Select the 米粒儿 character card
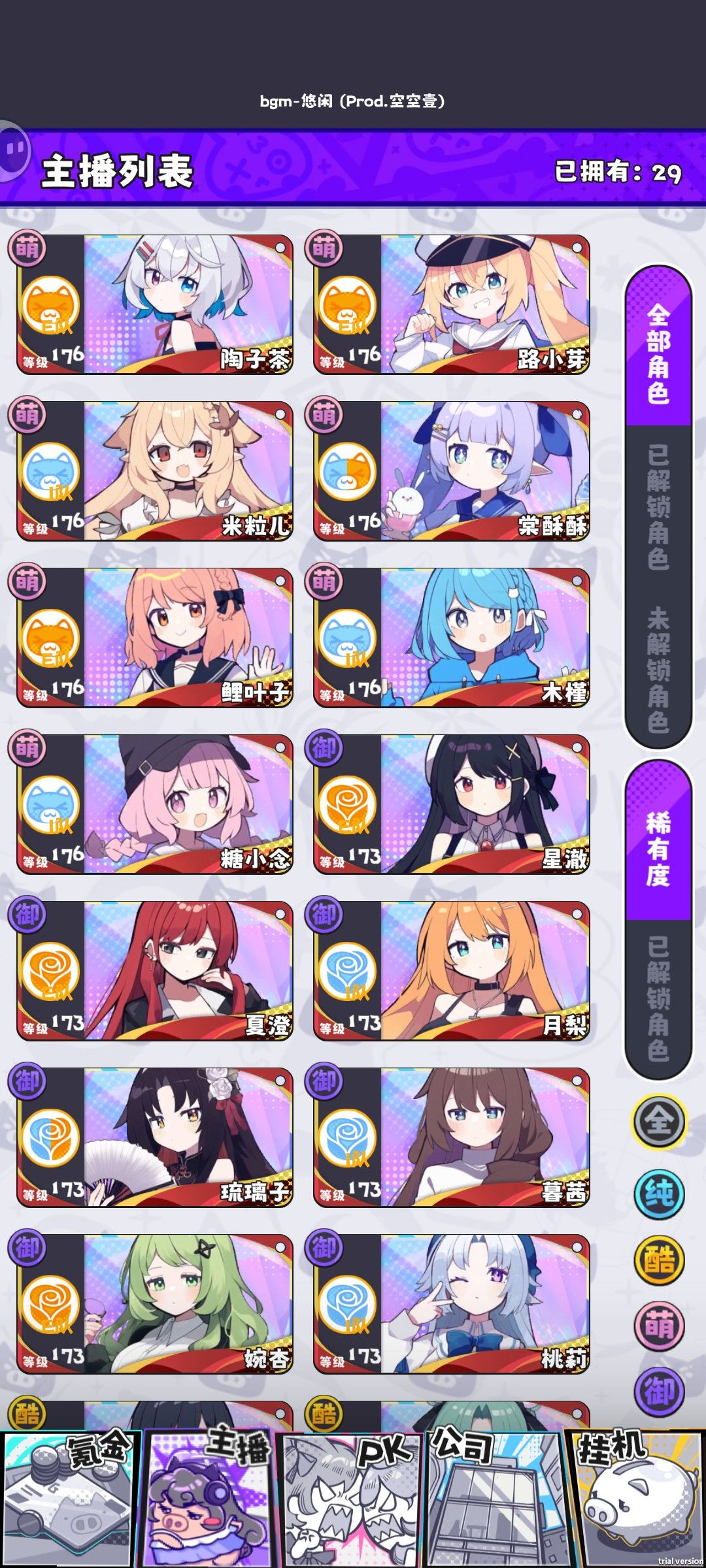 coord(155,471)
